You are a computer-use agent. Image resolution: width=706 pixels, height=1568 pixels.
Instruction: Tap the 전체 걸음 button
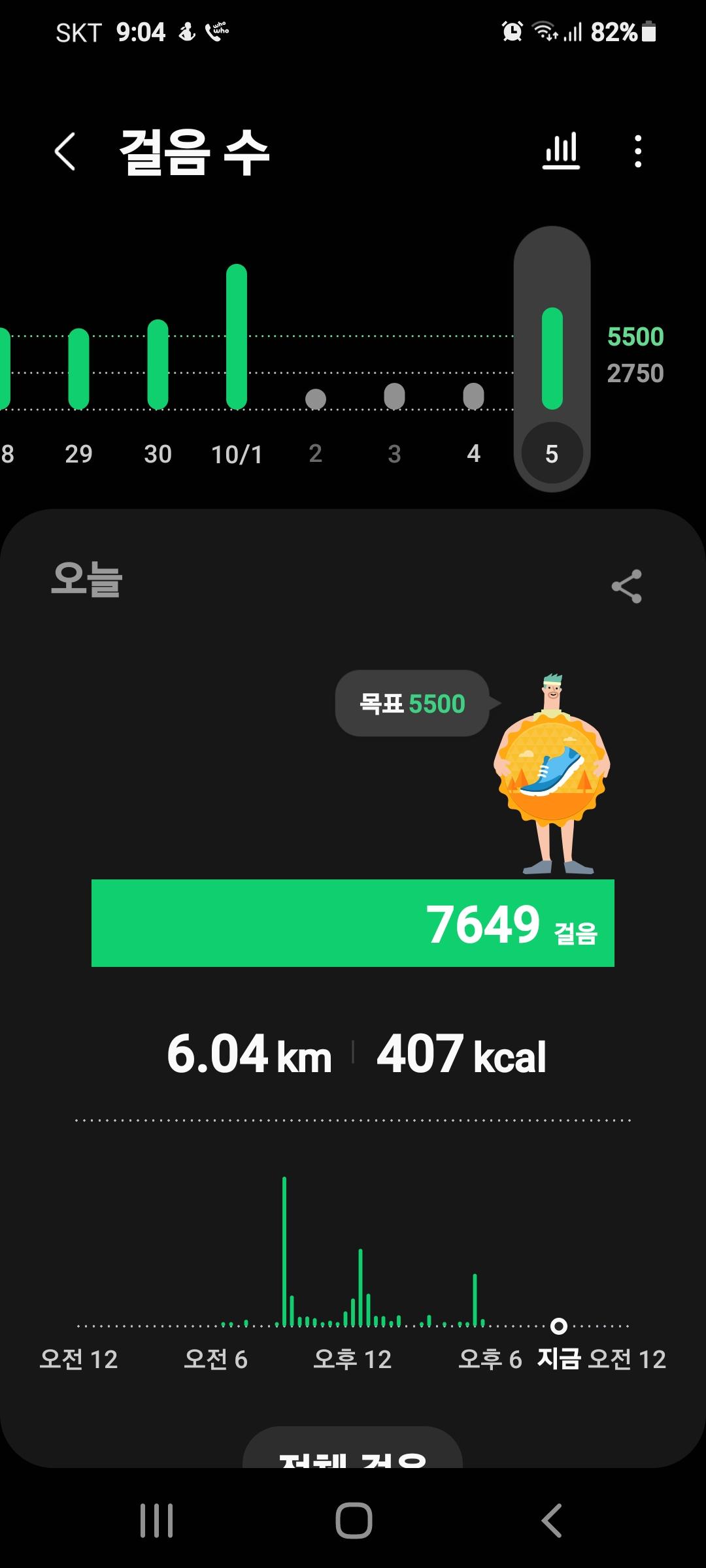pyautogui.click(x=353, y=1454)
